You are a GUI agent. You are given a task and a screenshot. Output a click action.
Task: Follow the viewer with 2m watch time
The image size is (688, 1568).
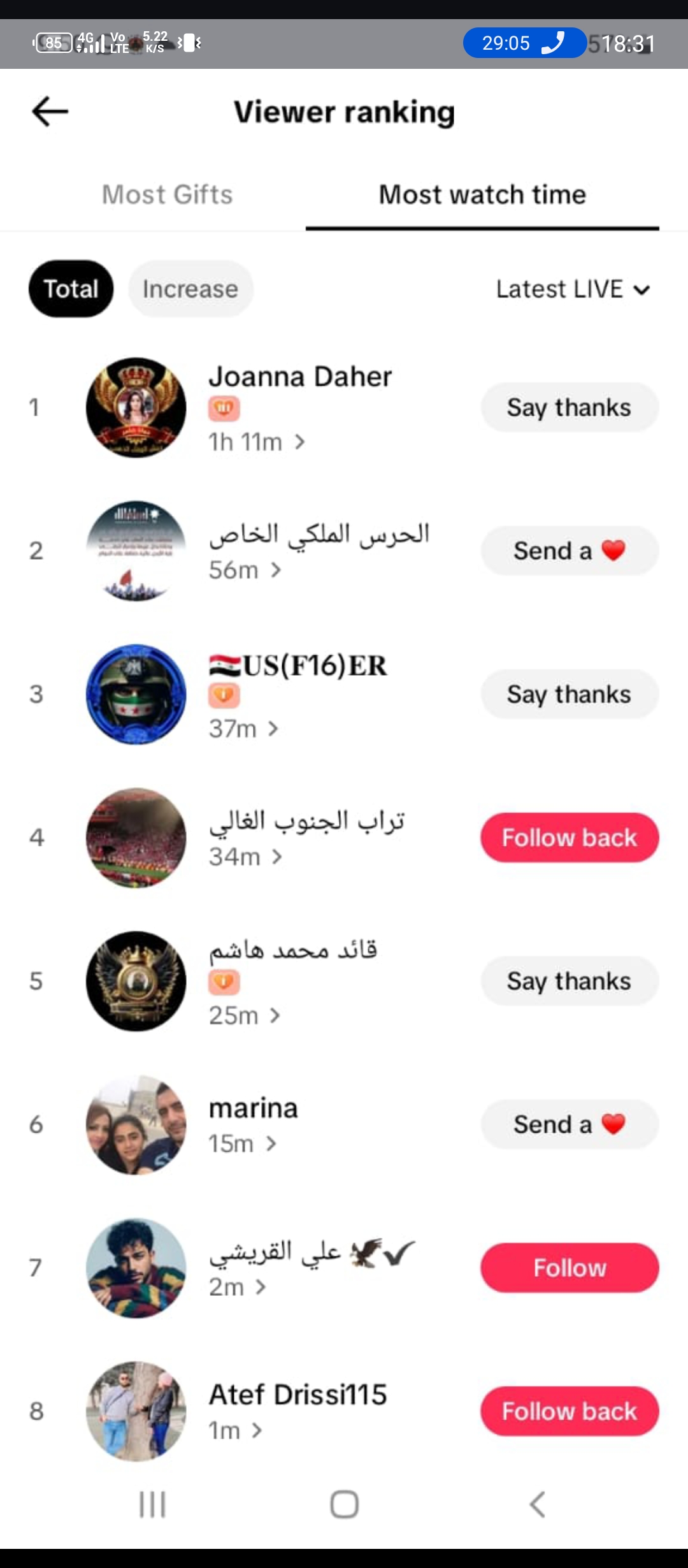point(569,1268)
